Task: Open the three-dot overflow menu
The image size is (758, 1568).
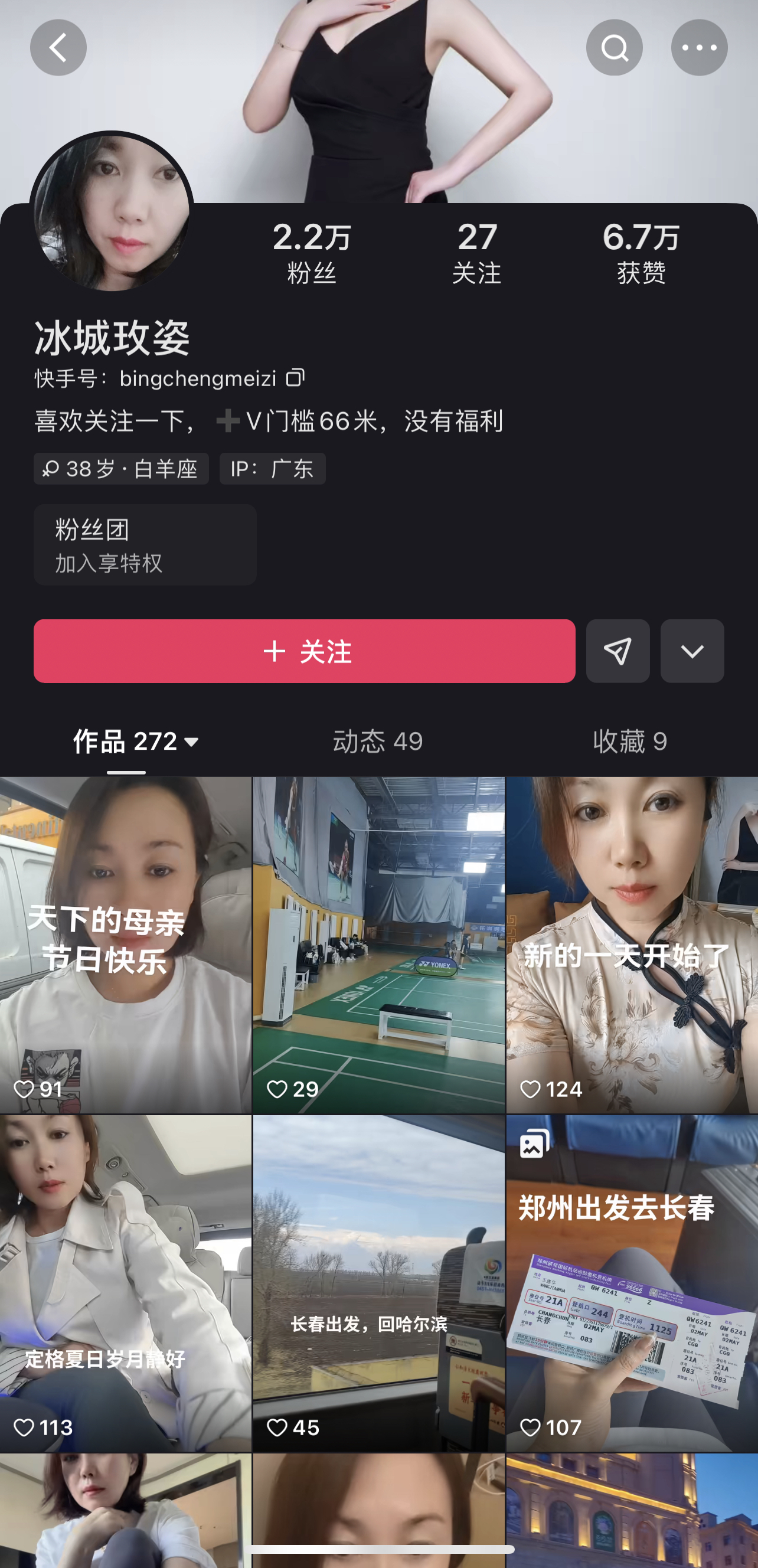Action: coord(698,47)
